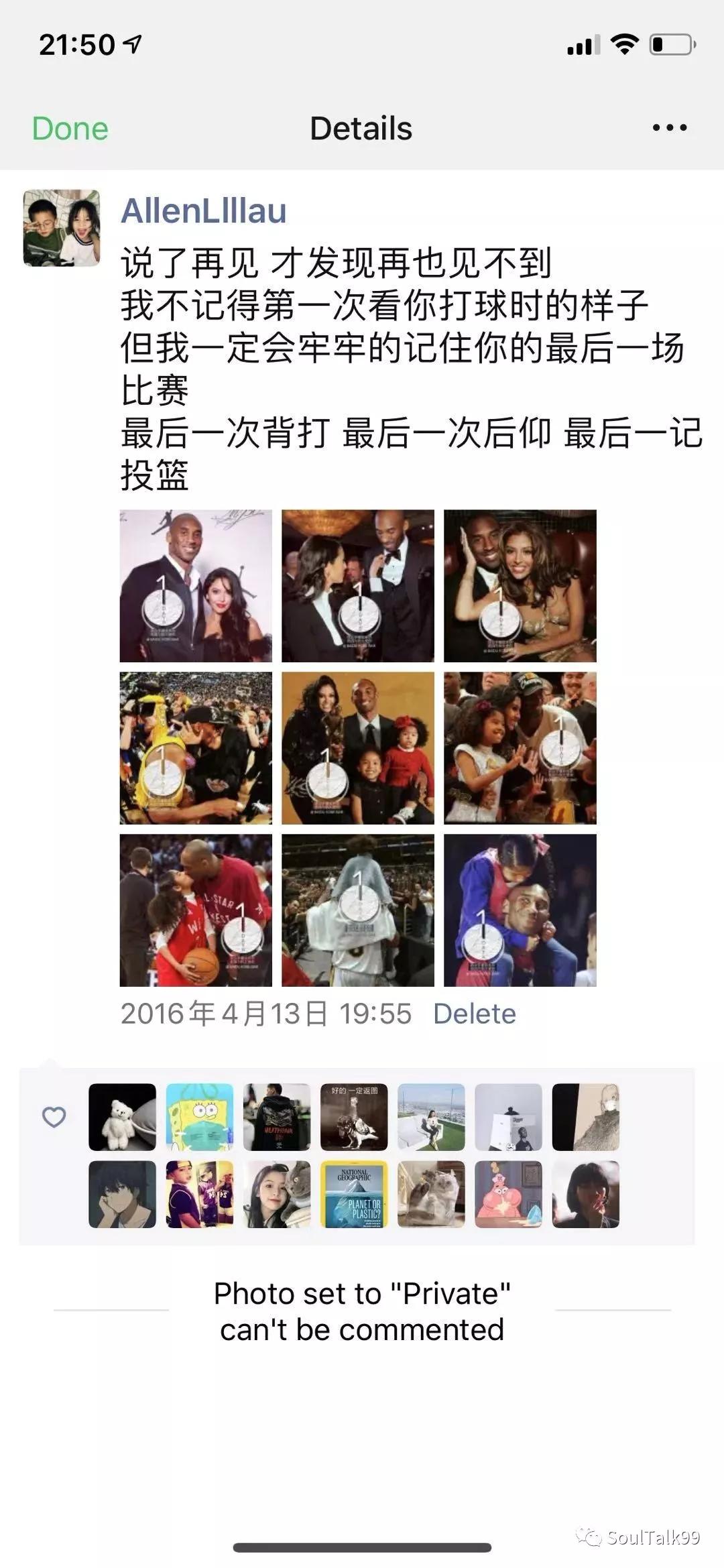This screenshot has width=724, height=1568.
Task: Tap the AllenLlllau username link
Action: [203, 210]
